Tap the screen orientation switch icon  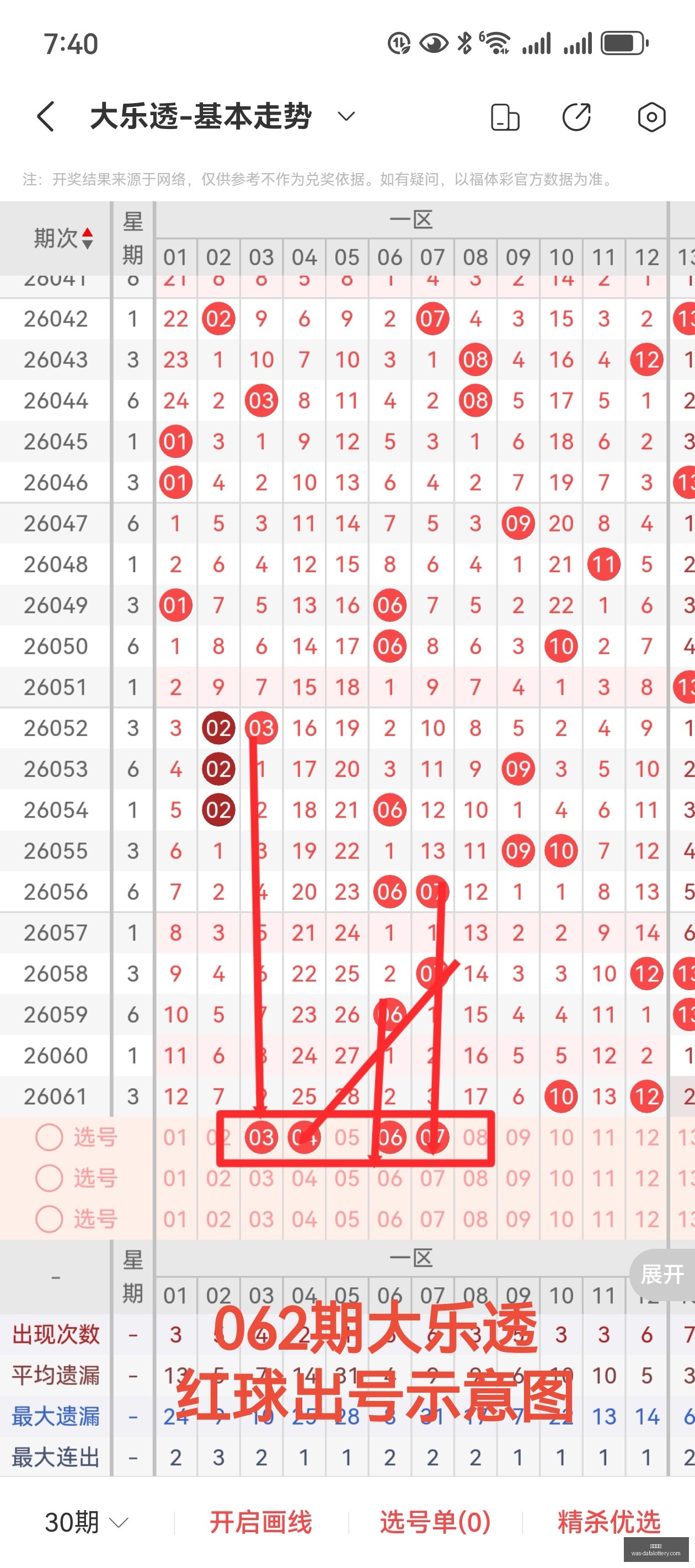pyautogui.click(x=504, y=116)
